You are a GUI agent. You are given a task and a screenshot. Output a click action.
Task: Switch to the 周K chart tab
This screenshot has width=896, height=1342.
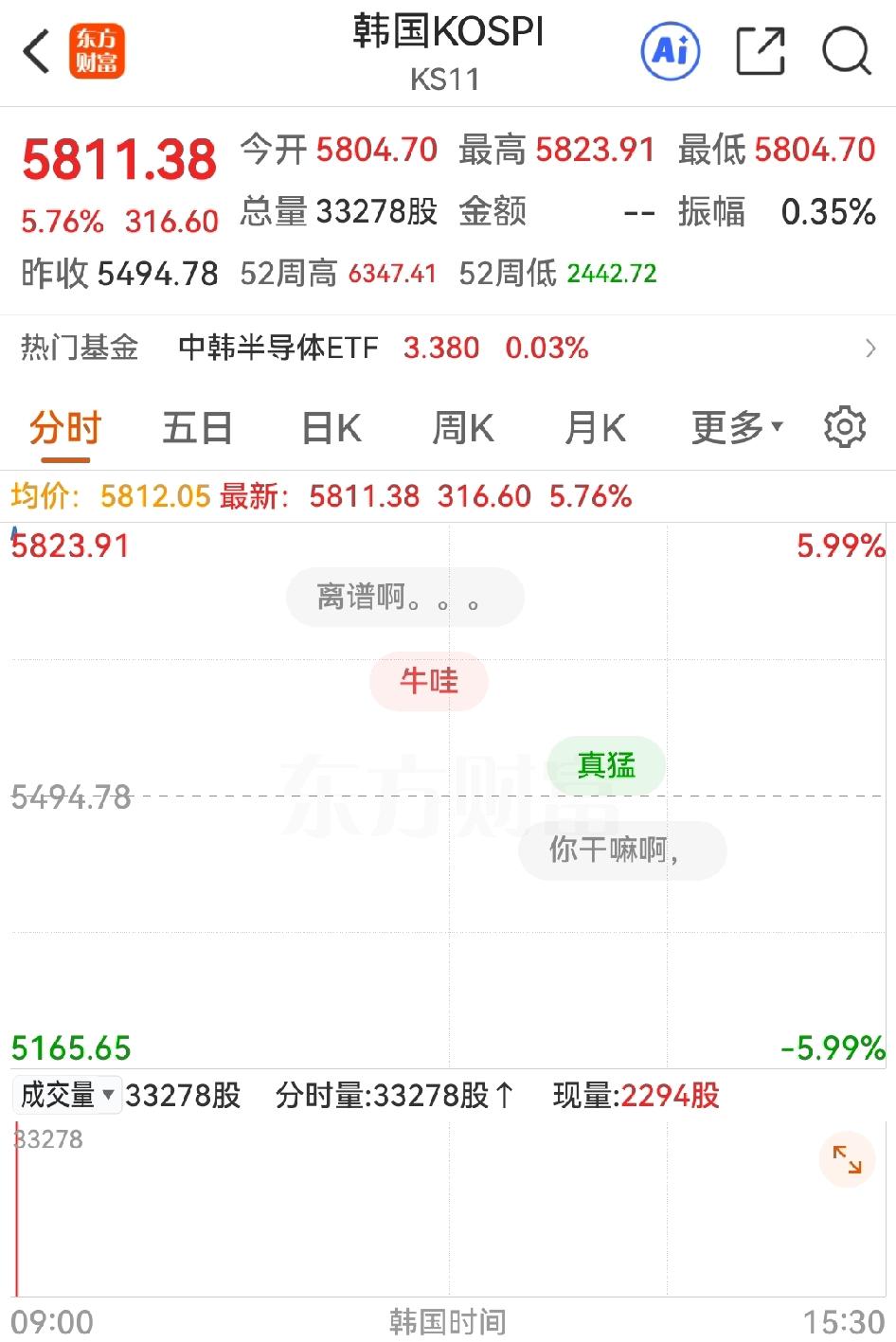point(461,426)
